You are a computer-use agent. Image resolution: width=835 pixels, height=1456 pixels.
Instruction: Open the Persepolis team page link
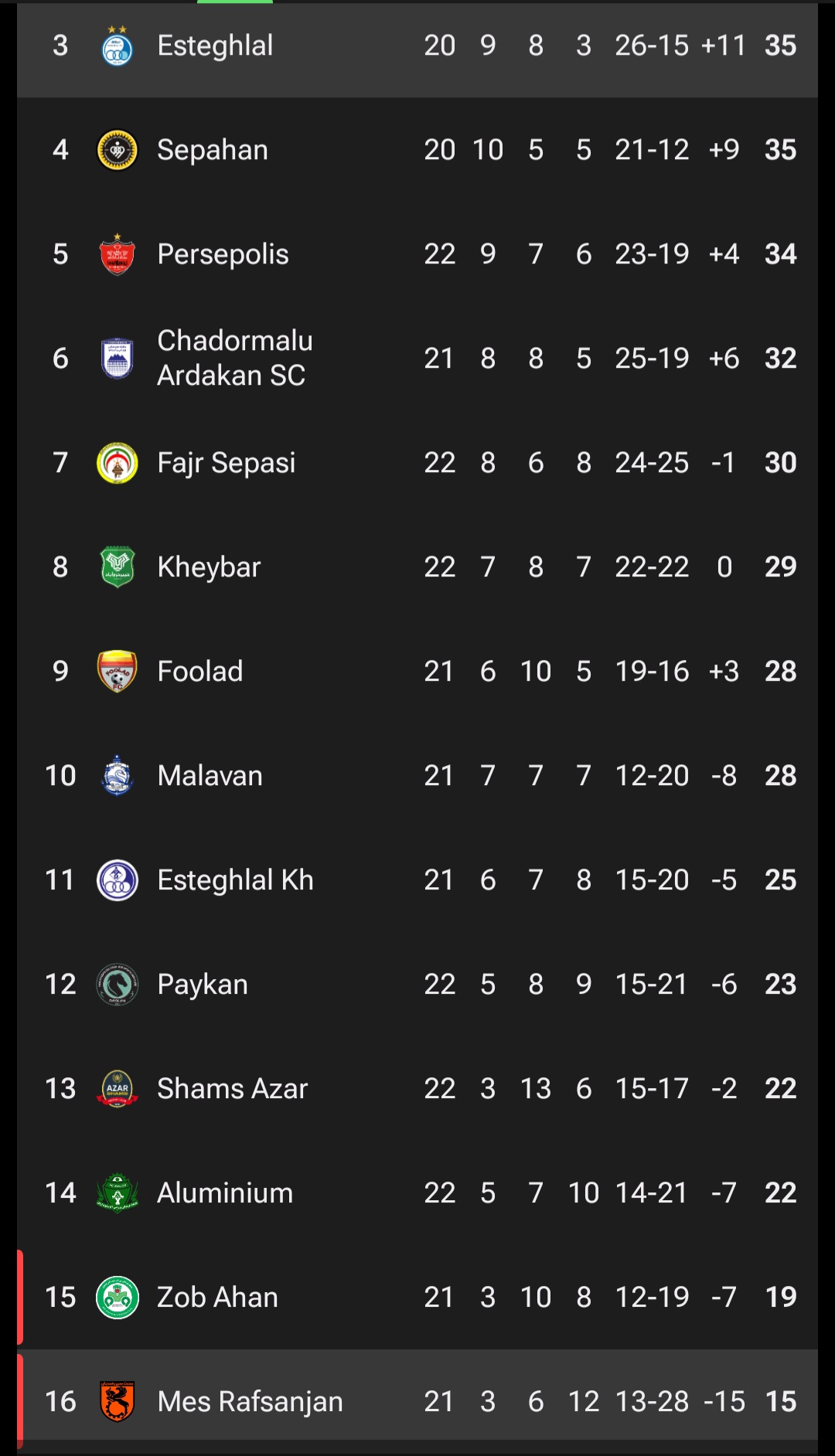223,254
